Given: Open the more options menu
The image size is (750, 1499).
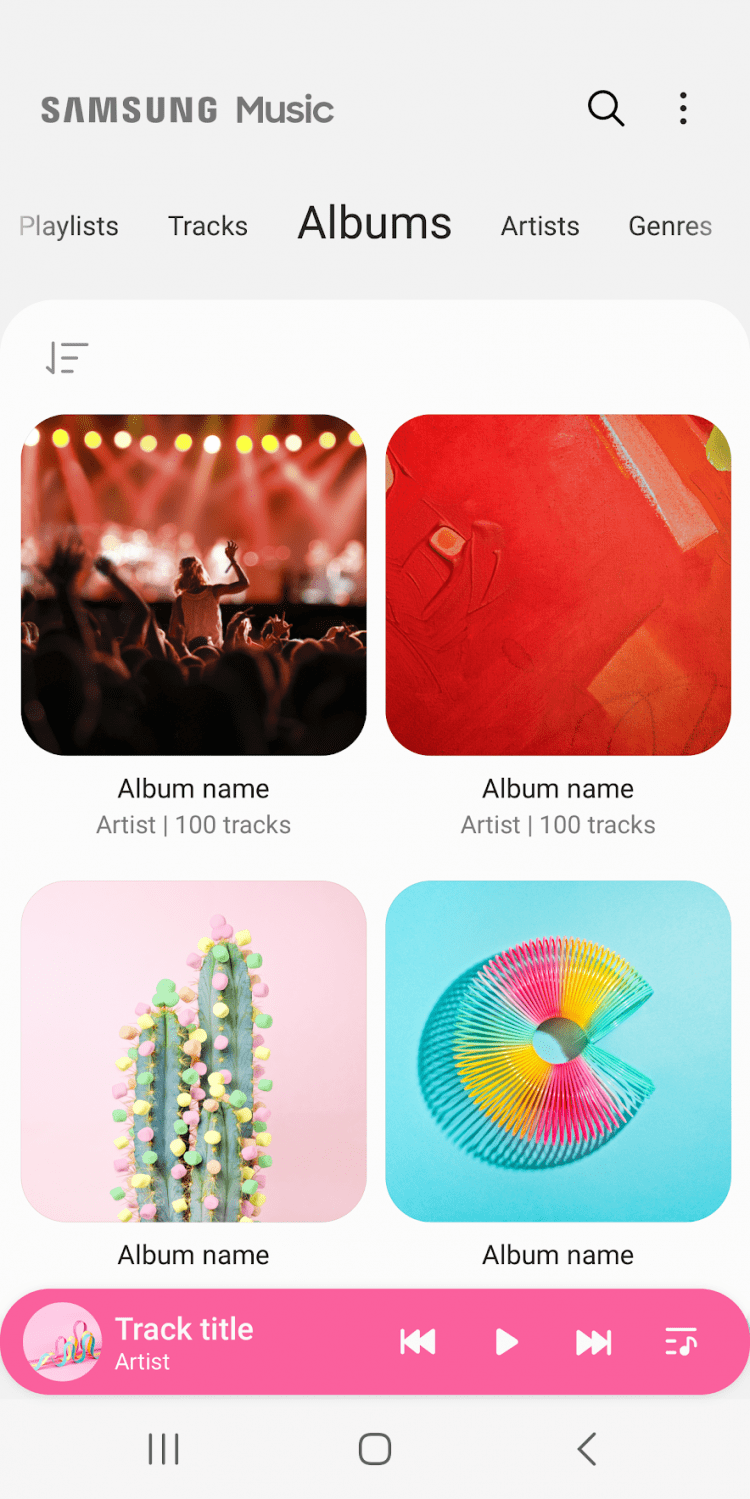Looking at the screenshot, I should point(683,108).
